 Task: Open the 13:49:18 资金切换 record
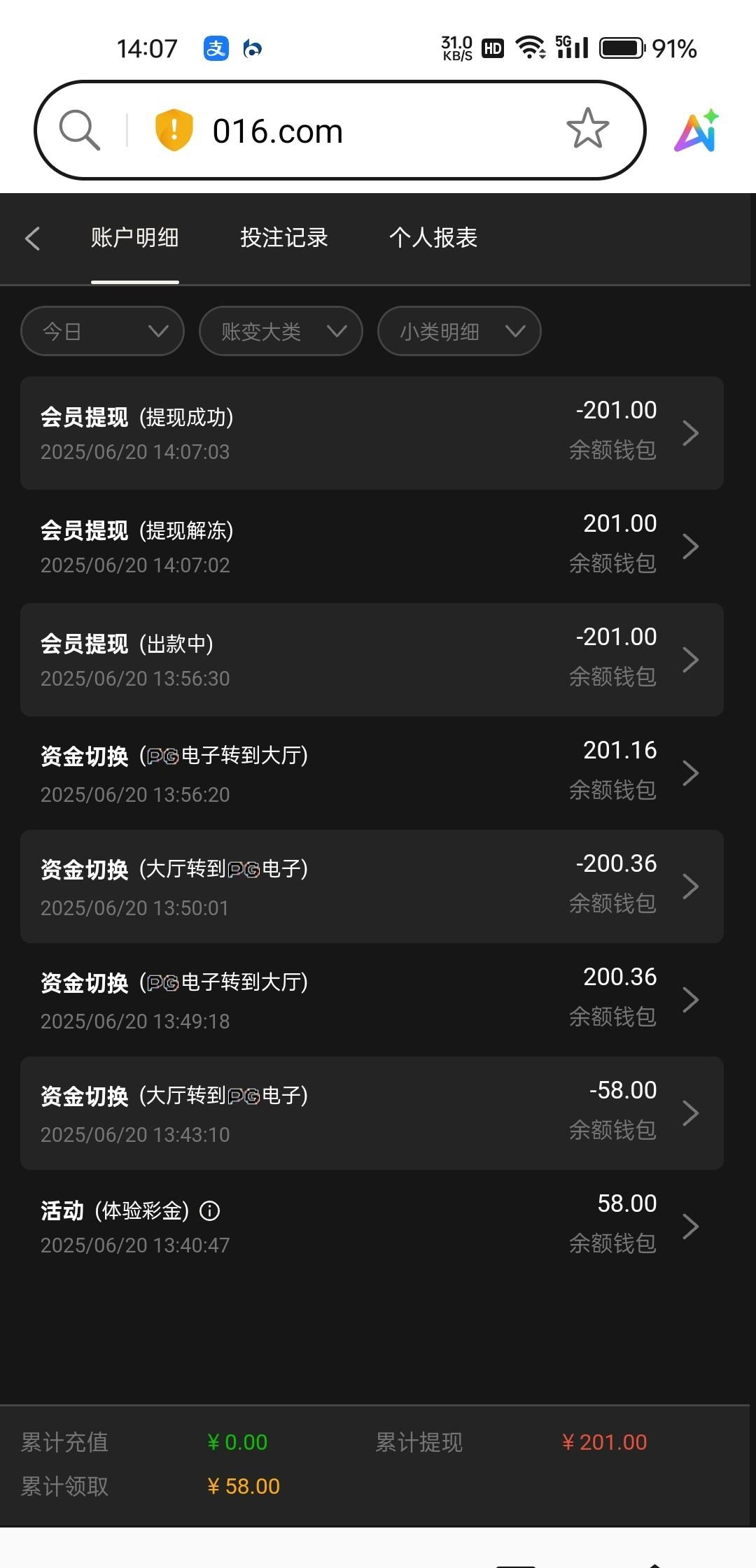372,1000
